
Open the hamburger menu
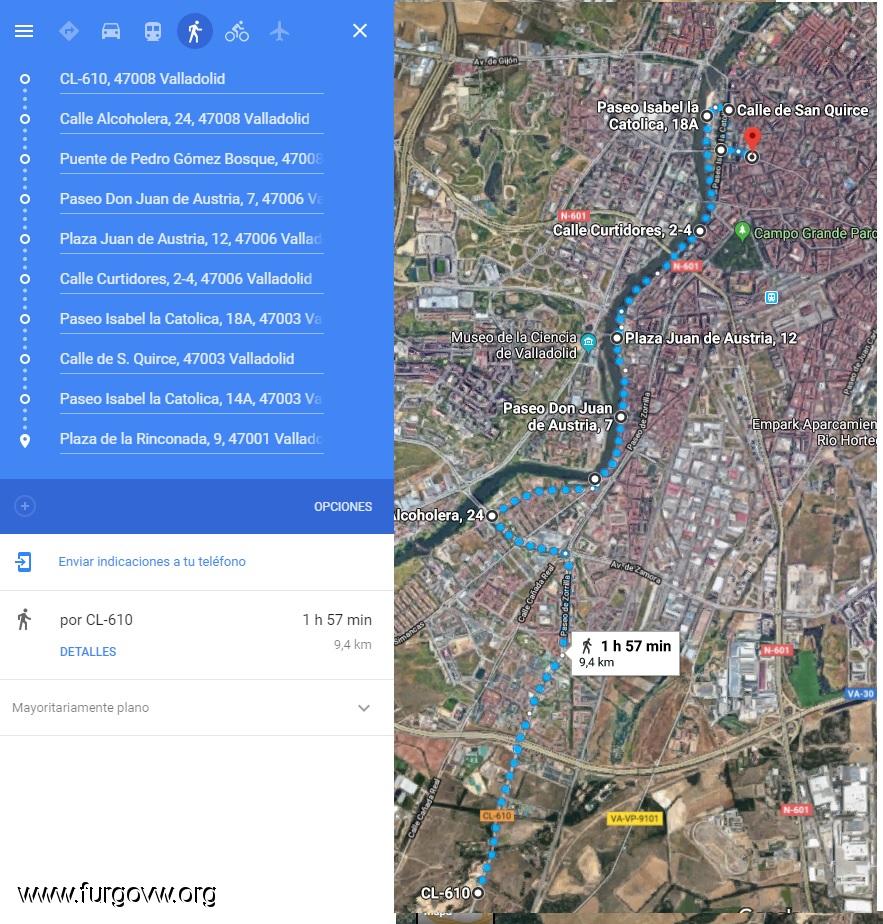(24, 31)
